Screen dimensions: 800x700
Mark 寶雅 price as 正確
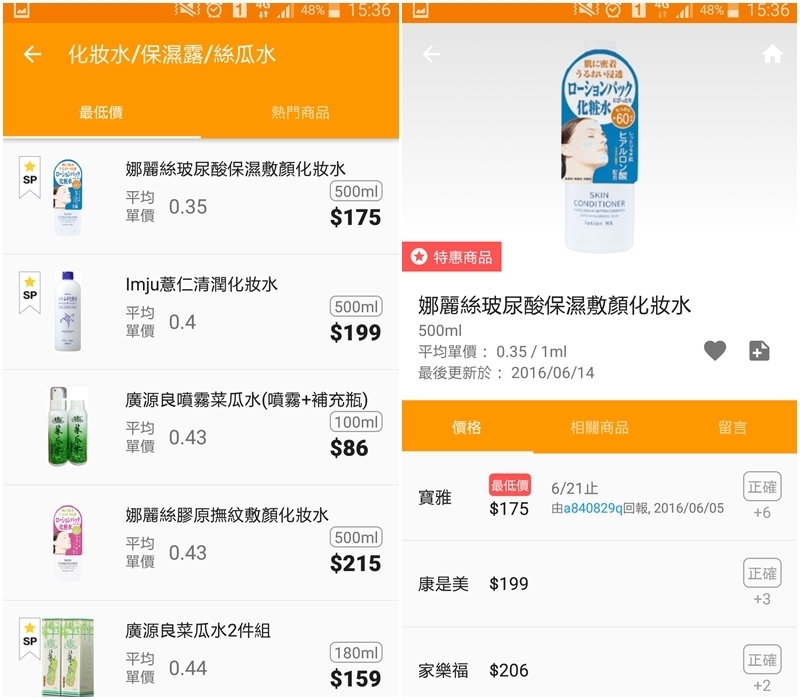pyautogui.click(x=762, y=487)
